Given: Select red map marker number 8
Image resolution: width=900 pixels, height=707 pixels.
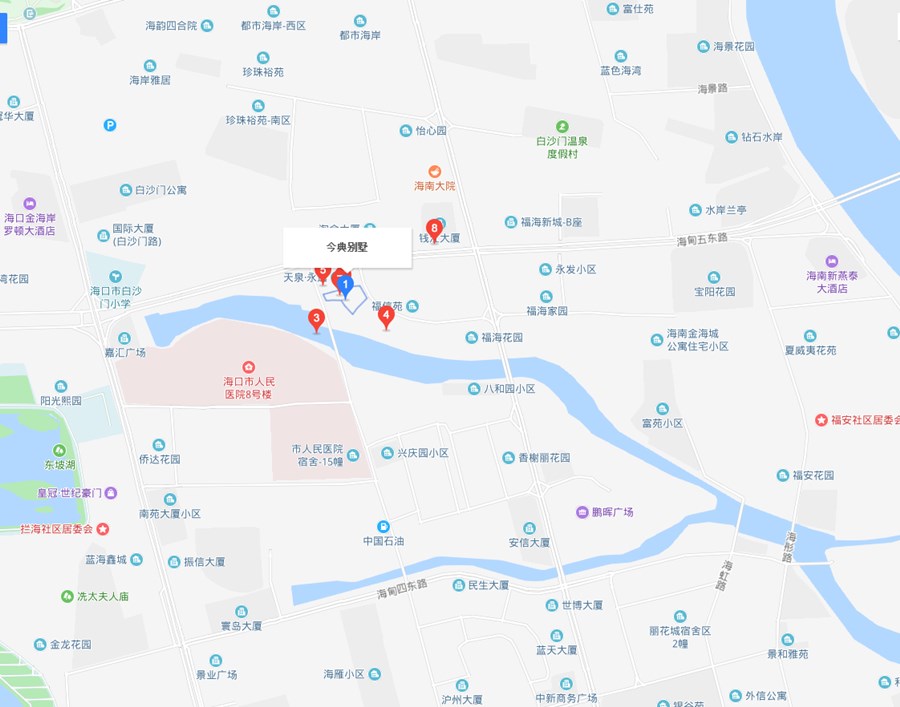Looking at the screenshot, I should coord(434,229).
